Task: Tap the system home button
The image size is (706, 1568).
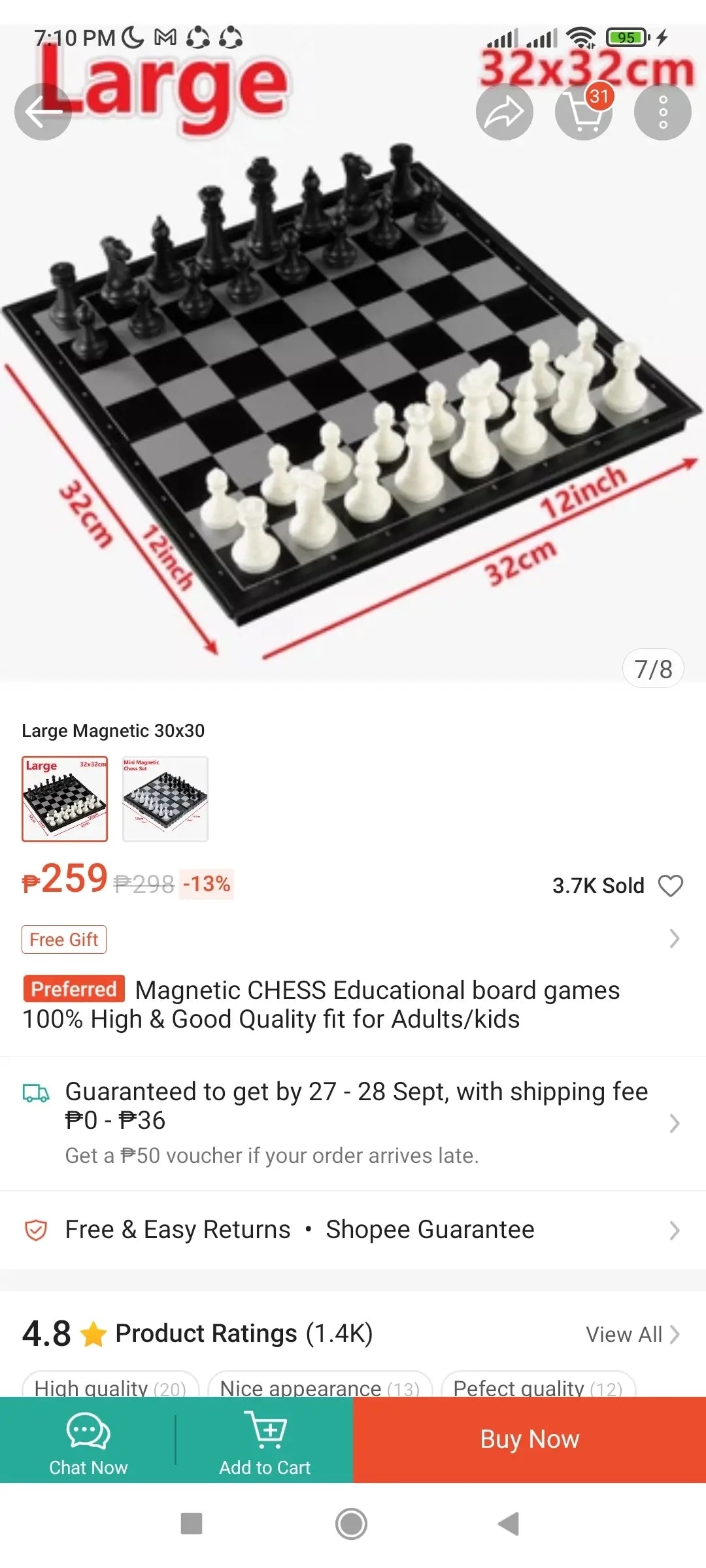Action: (x=352, y=1524)
